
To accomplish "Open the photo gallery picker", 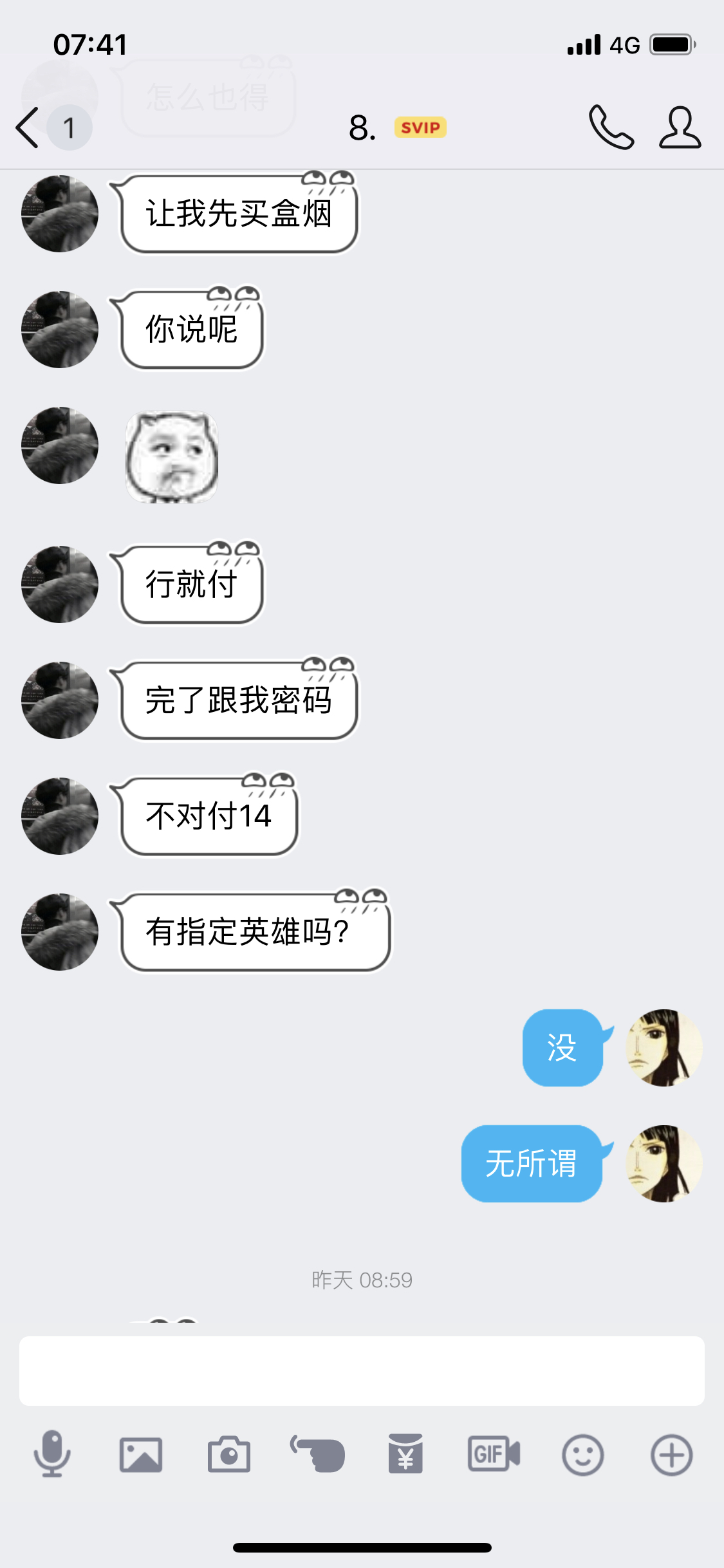I will click(140, 1455).
